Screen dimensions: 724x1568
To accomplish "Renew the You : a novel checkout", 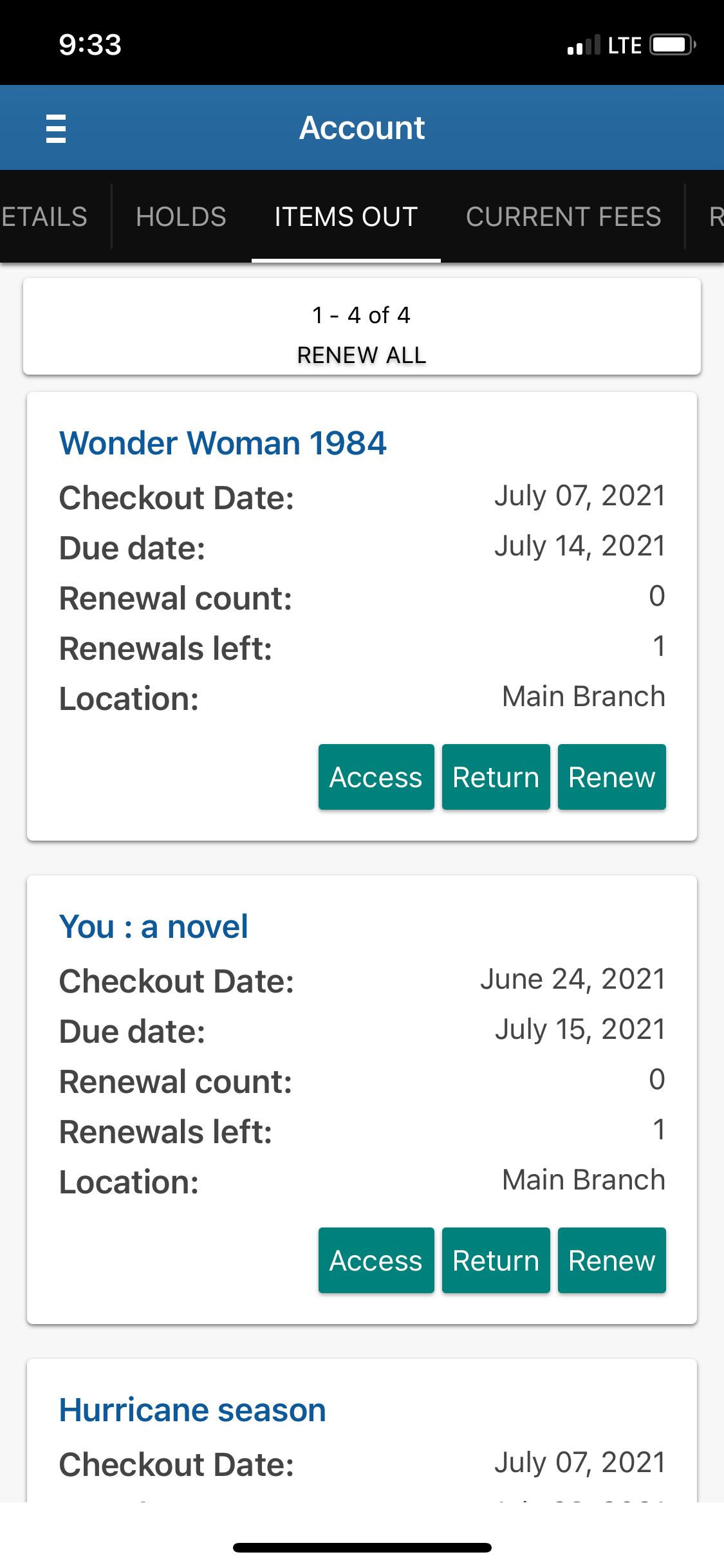I will point(611,1260).
